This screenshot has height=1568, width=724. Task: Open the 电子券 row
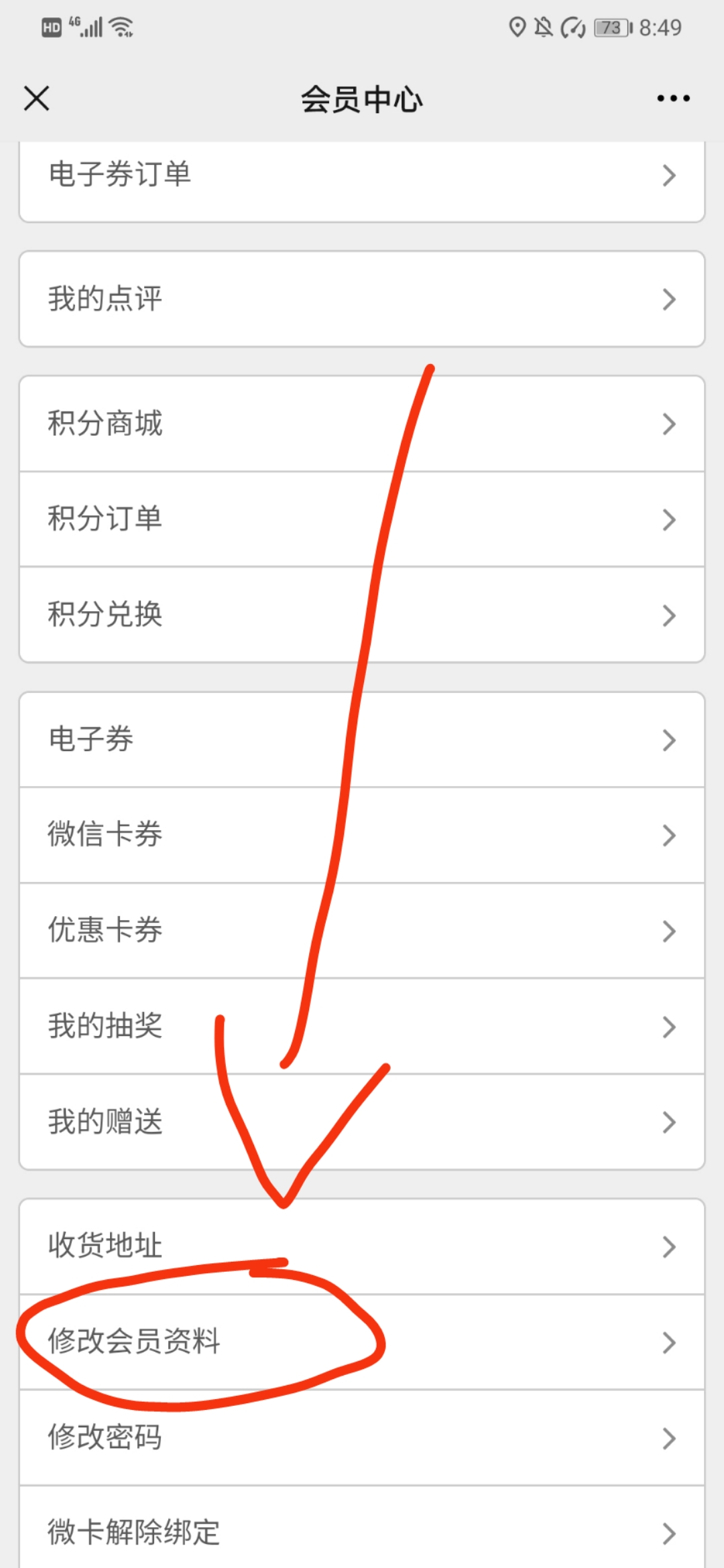click(362, 740)
